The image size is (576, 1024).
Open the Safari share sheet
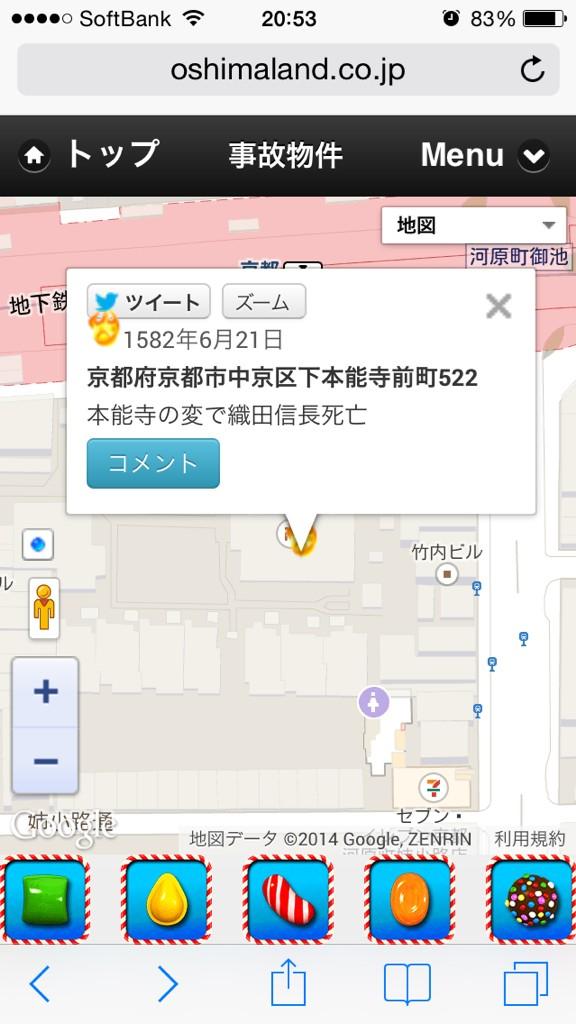(x=288, y=983)
